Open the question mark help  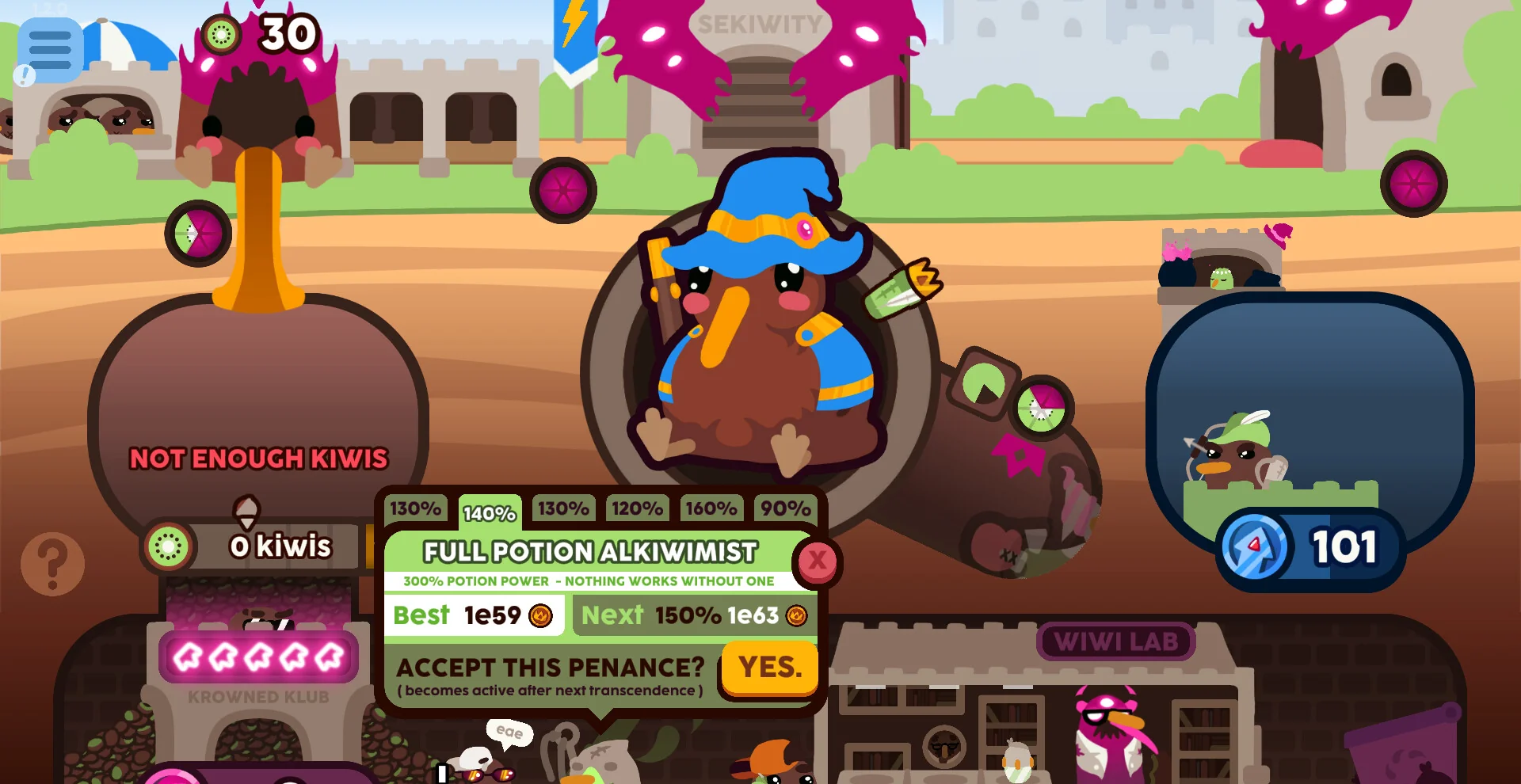52,564
